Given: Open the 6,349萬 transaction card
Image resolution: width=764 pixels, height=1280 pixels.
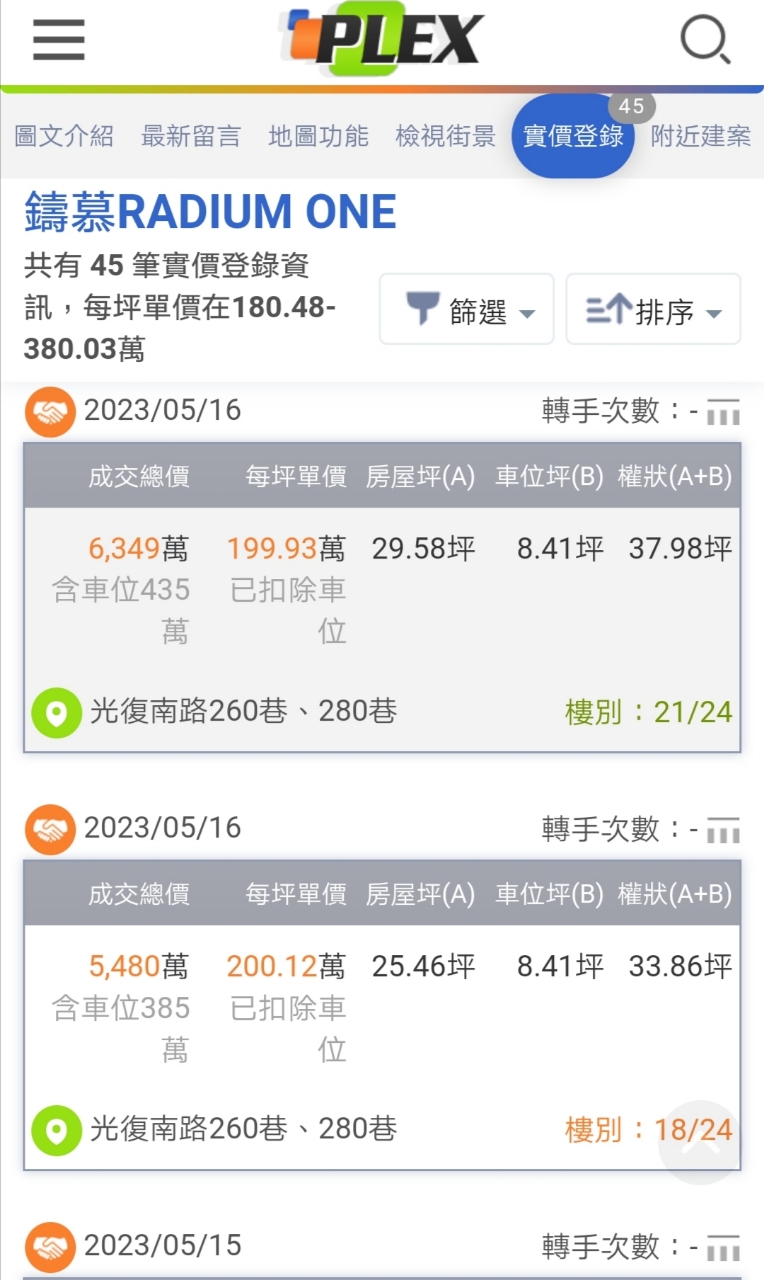Looking at the screenshot, I should point(382,598).
